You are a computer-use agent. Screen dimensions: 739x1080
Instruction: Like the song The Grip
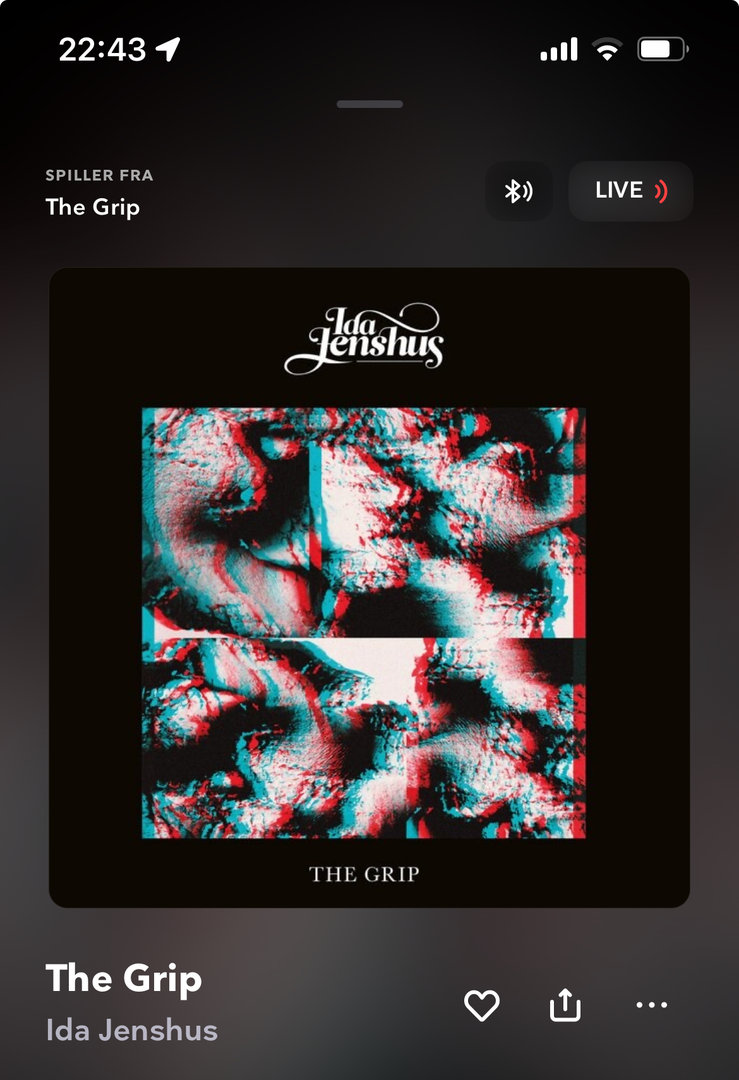coord(481,1005)
